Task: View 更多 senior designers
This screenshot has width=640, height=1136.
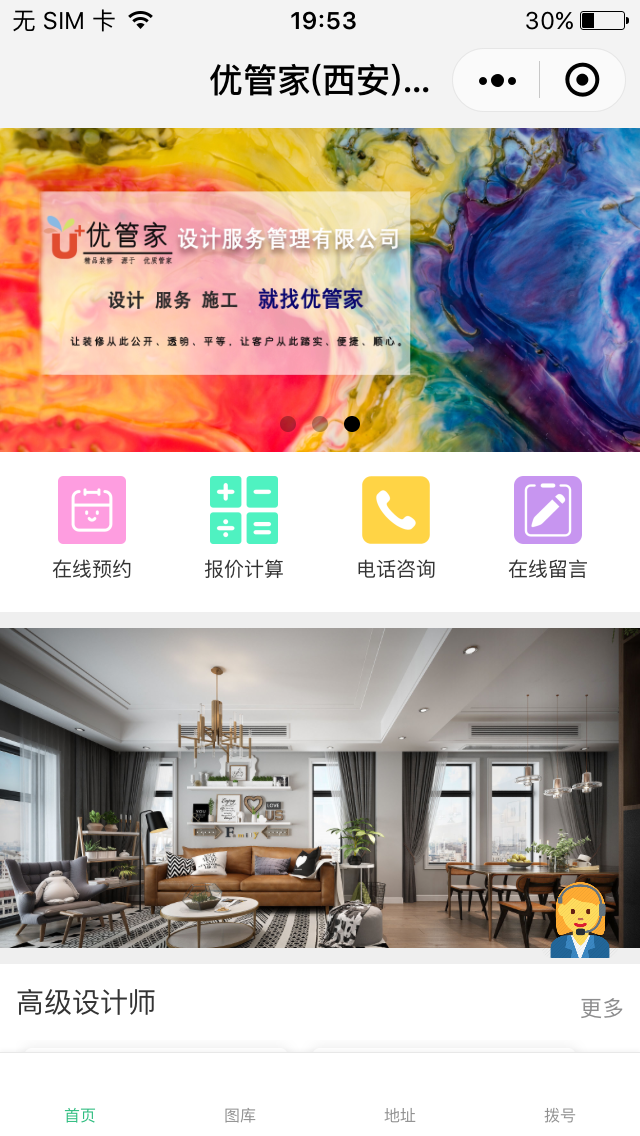Action: click(601, 1008)
